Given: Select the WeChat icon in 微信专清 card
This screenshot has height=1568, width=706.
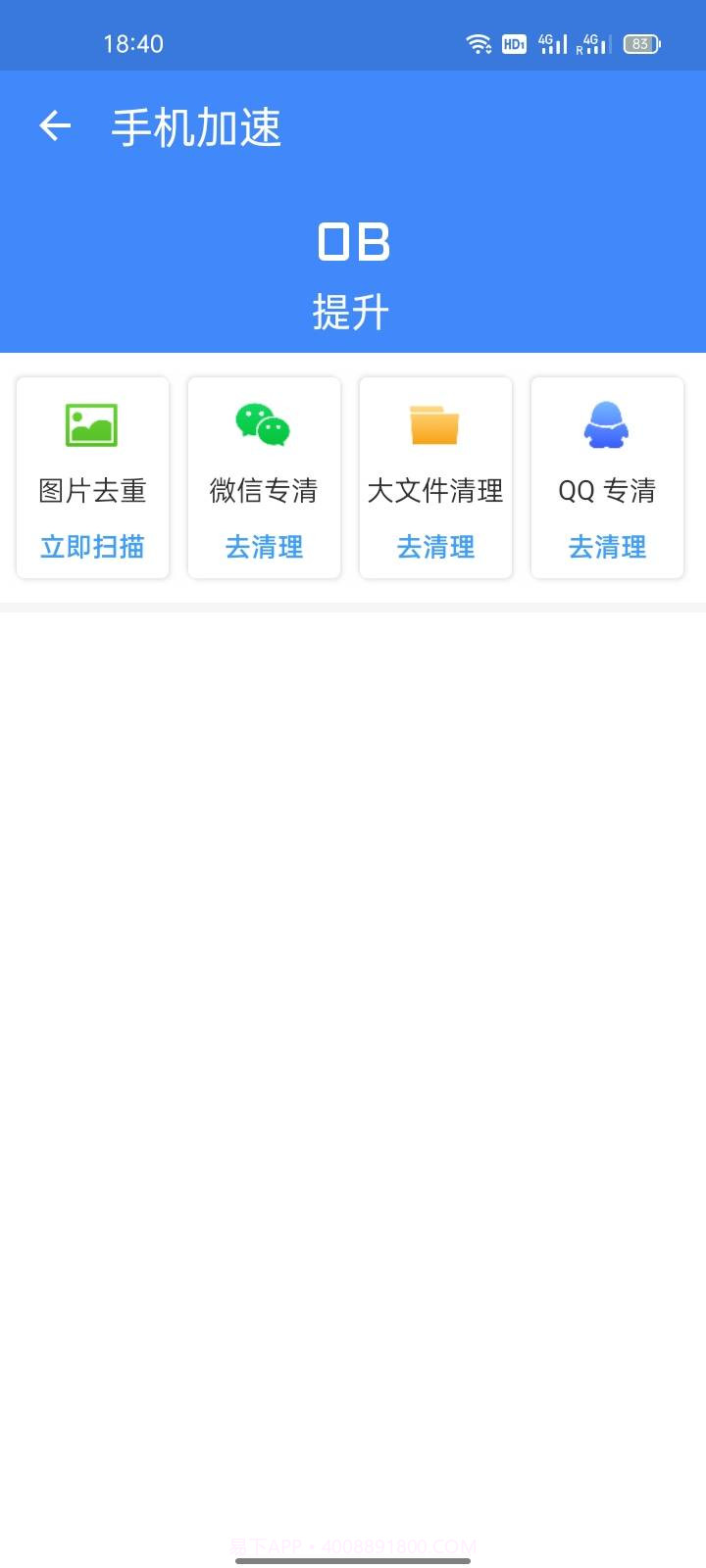Looking at the screenshot, I should click(x=263, y=425).
